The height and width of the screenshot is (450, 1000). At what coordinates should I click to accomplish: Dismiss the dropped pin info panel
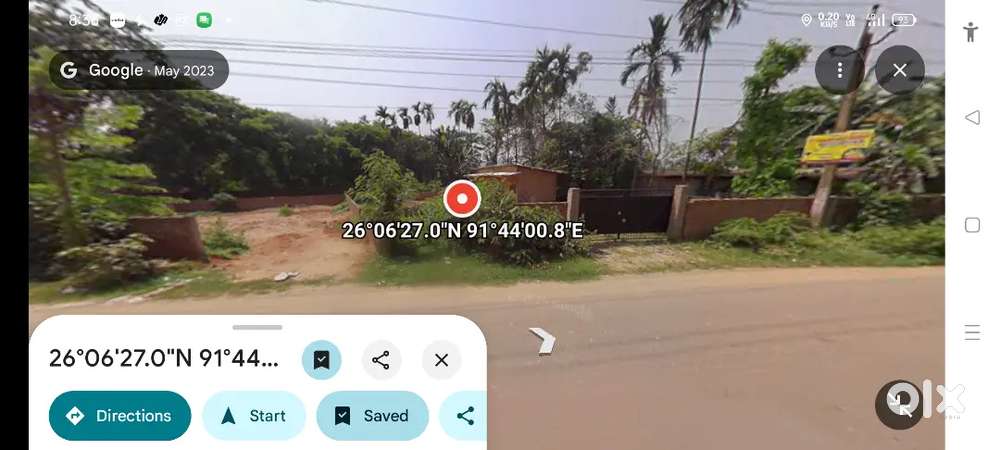(x=441, y=360)
